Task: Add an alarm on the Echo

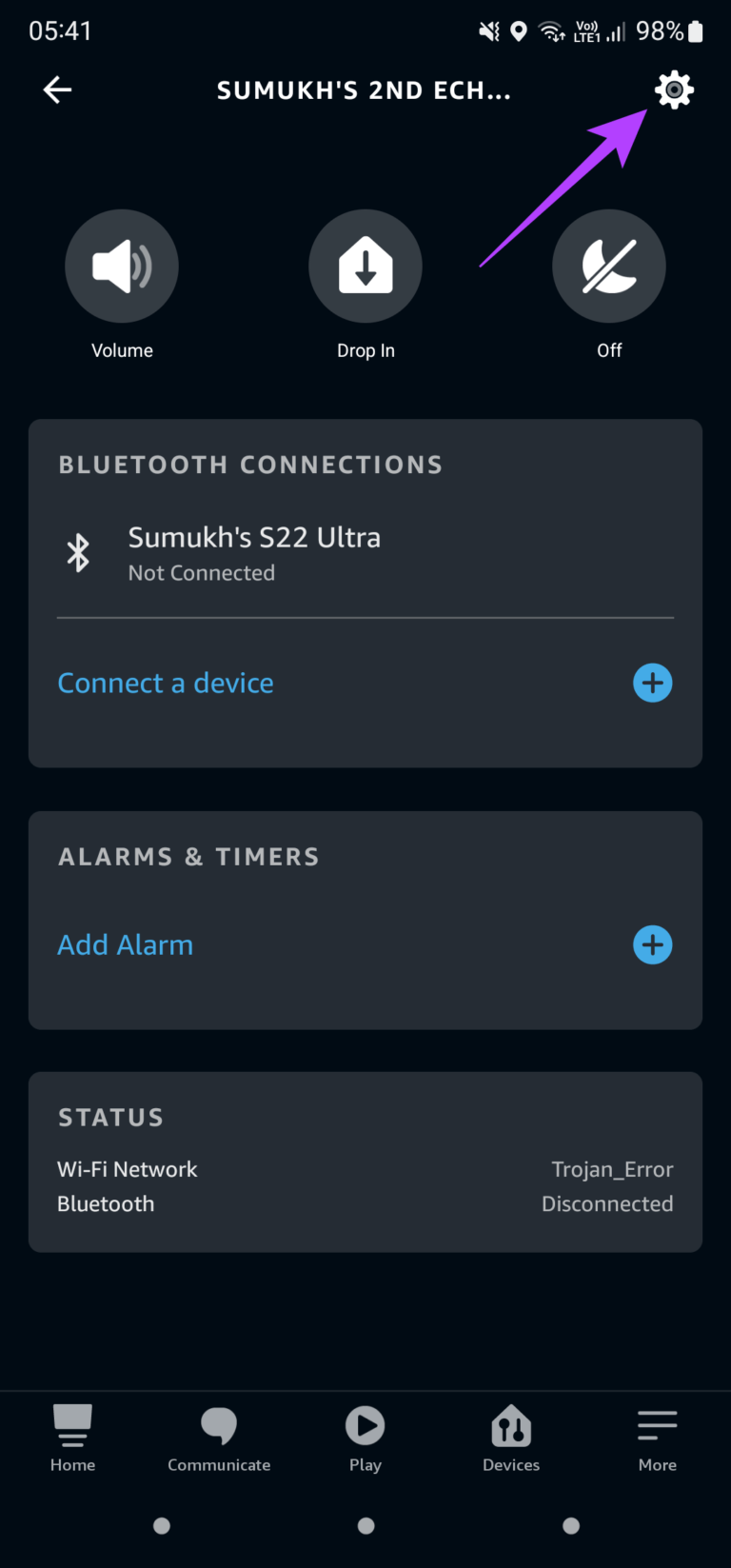Action: [x=125, y=944]
